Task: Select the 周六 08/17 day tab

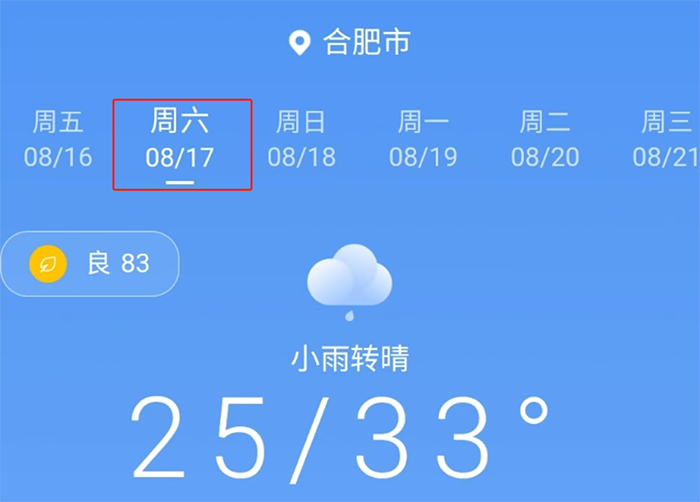Action: point(181,140)
